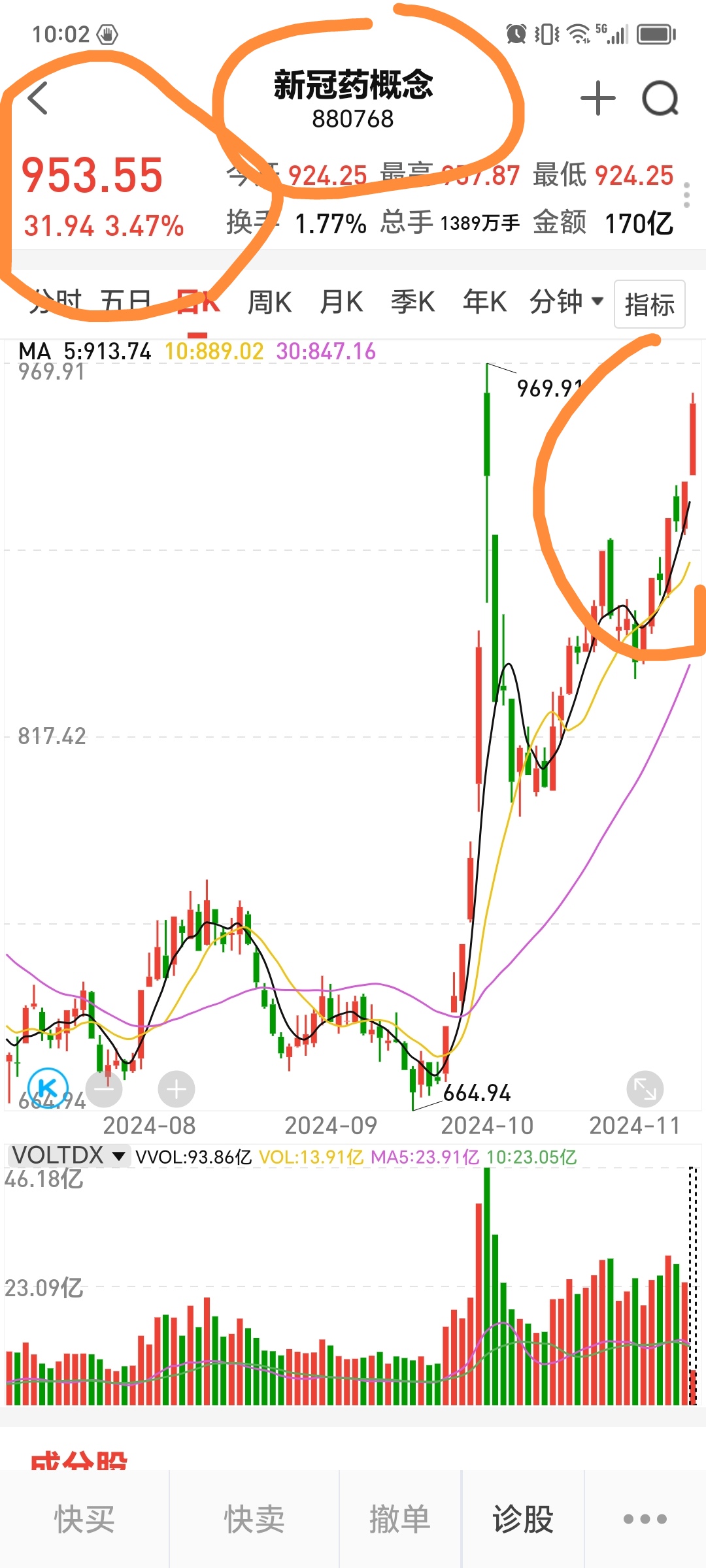Select the 季K quarterly chart tab
Screen dimensions: 706x1568
point(412,303)
